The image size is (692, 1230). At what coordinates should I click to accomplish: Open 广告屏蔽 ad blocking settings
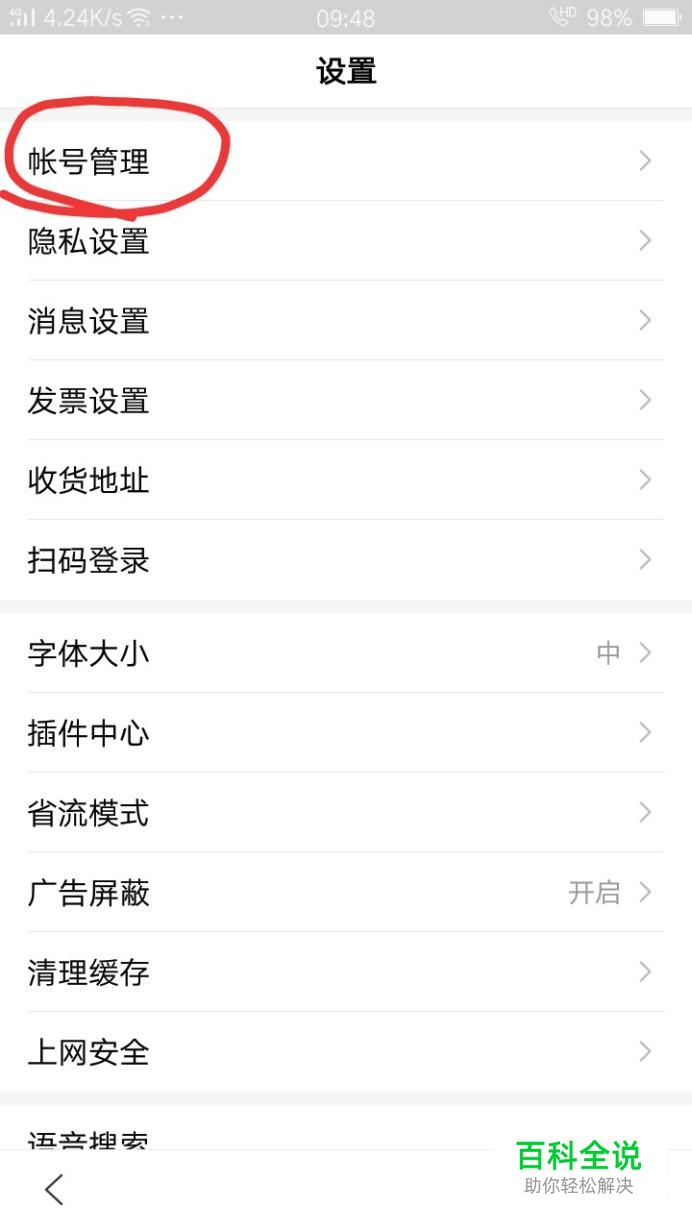pyautogui.click(x=346, y=892)
